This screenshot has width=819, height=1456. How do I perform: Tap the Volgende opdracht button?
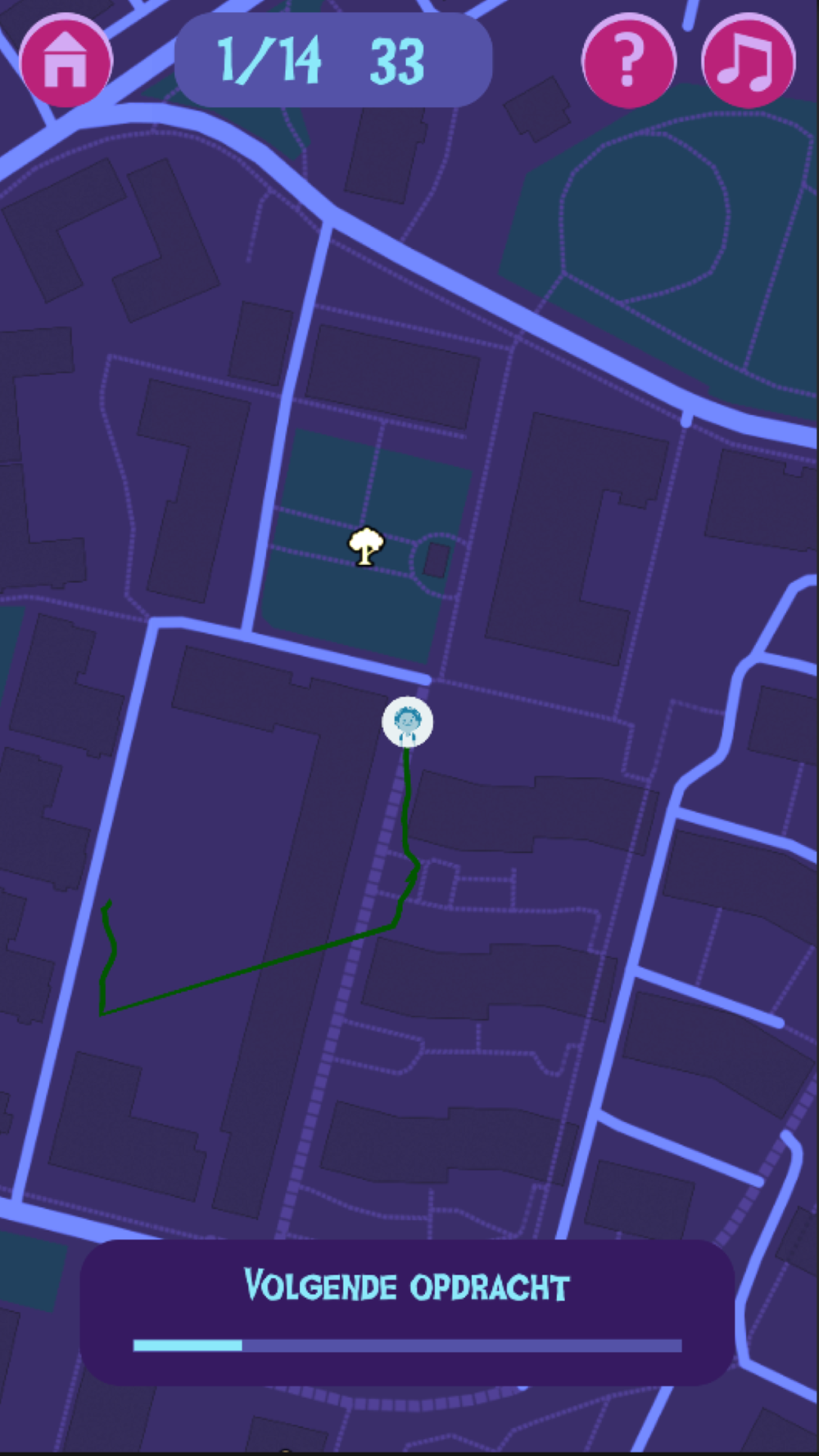pos(407,1312)
